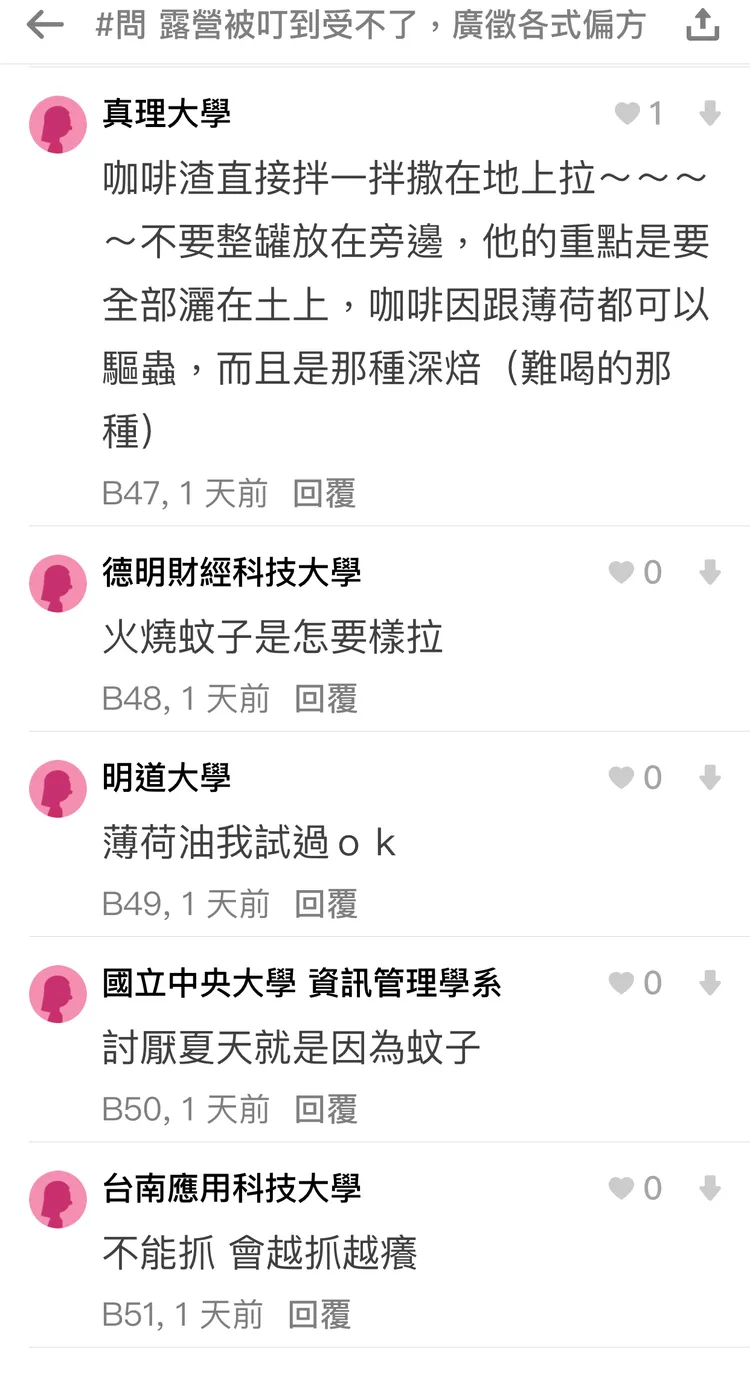Tap the like count next to comment B47
Viewport: 750px width, 1376px height.
[x=655, y=113]
